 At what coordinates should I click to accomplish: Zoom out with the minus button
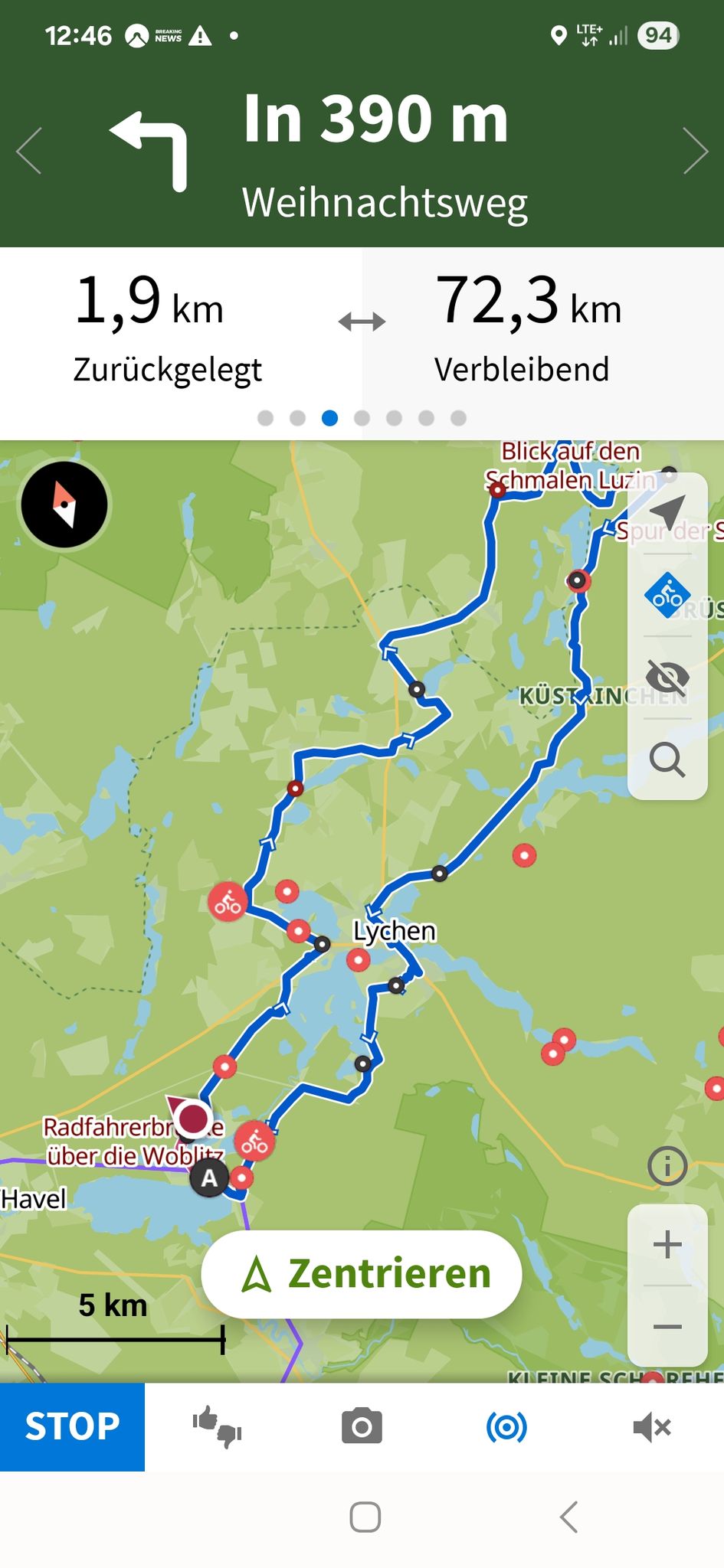(x=667, y=1326)
